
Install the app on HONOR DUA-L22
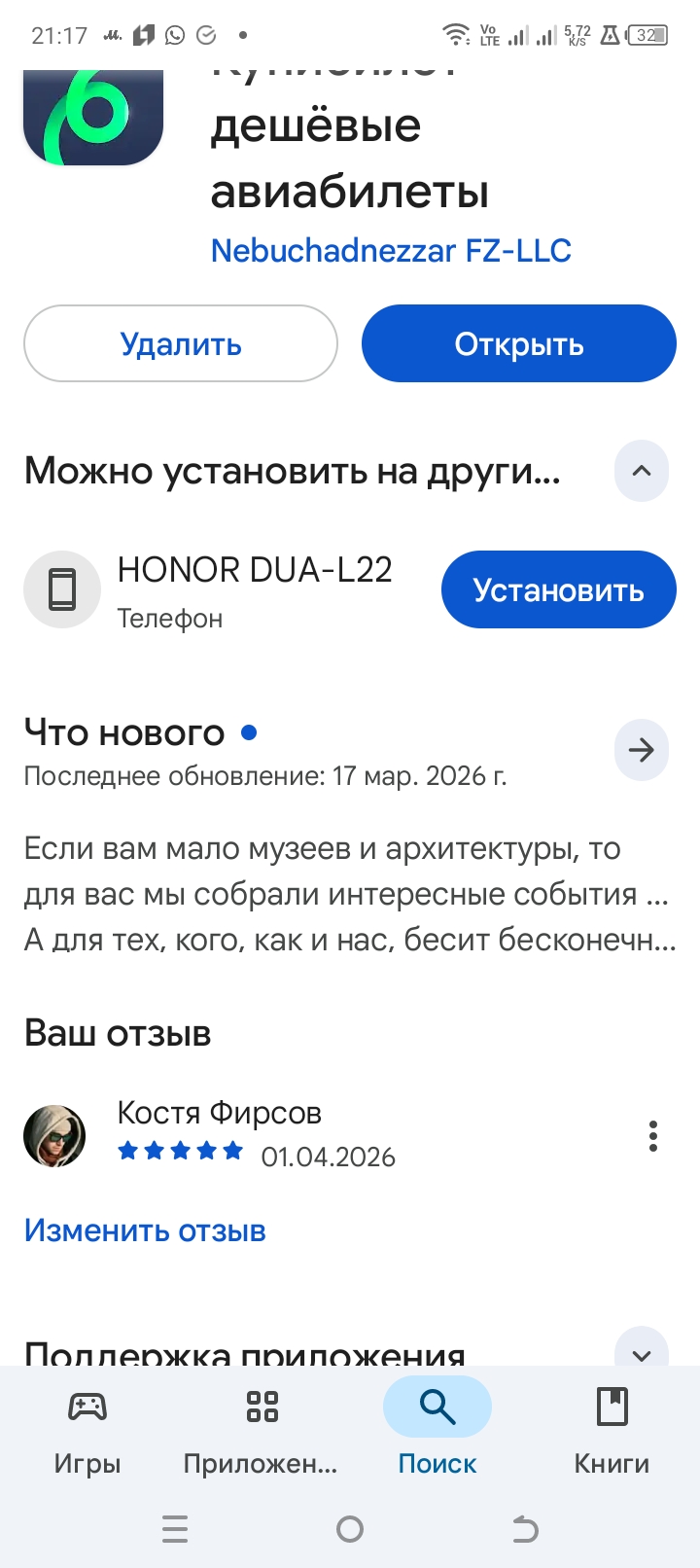[558, 590]
